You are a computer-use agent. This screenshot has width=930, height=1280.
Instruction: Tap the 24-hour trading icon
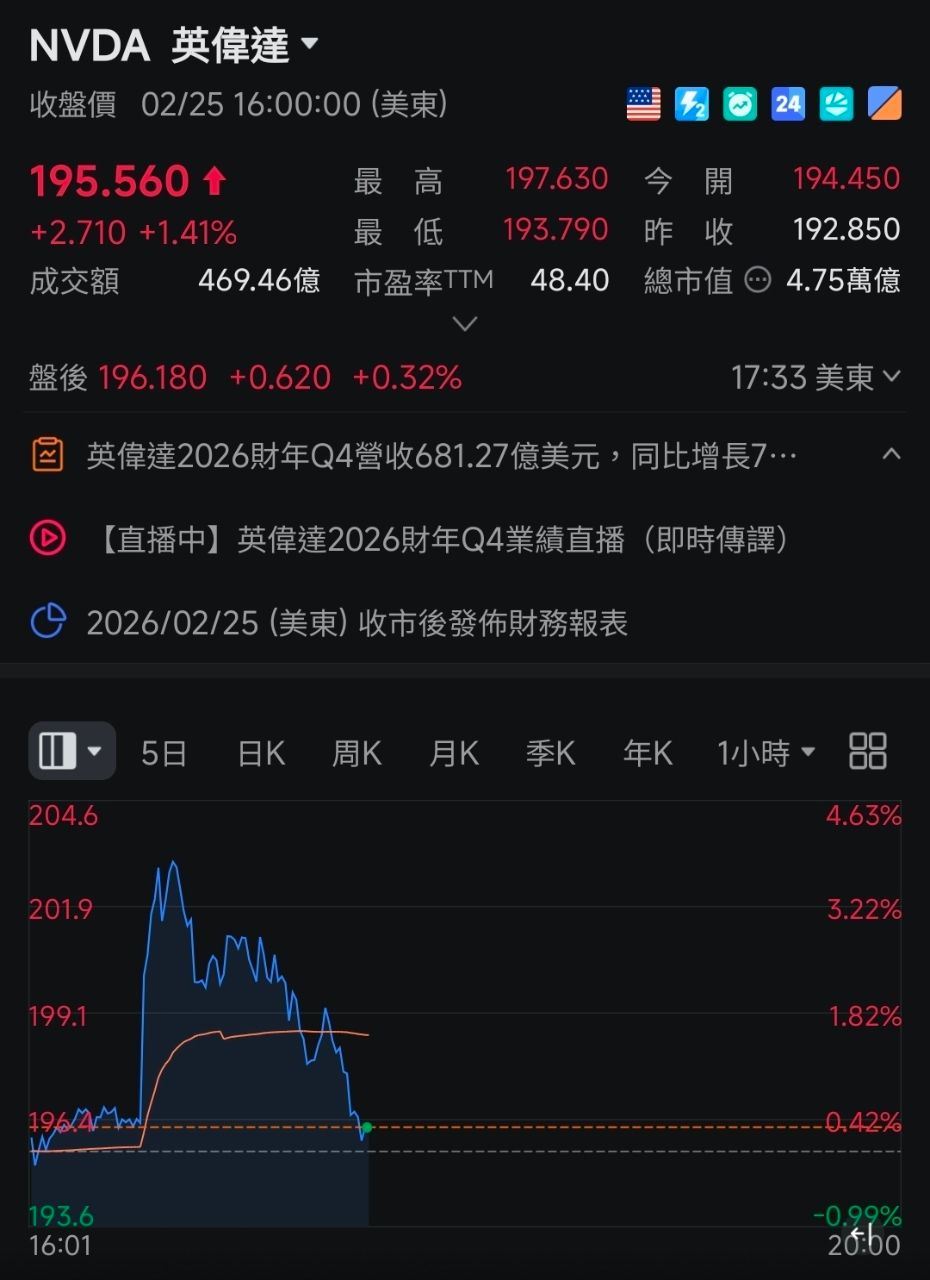tap(788, 104)
